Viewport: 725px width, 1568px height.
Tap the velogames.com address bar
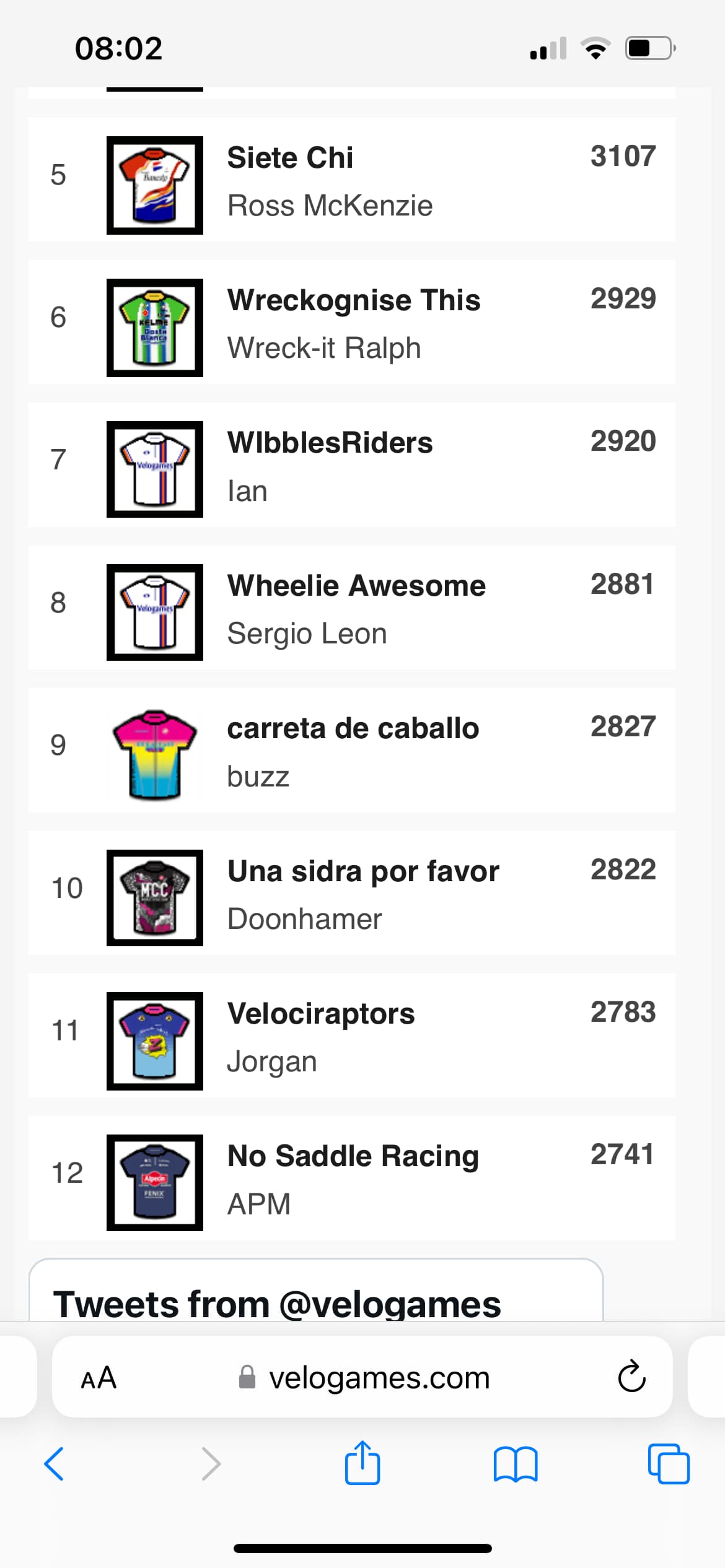(x=362, y=1377)
